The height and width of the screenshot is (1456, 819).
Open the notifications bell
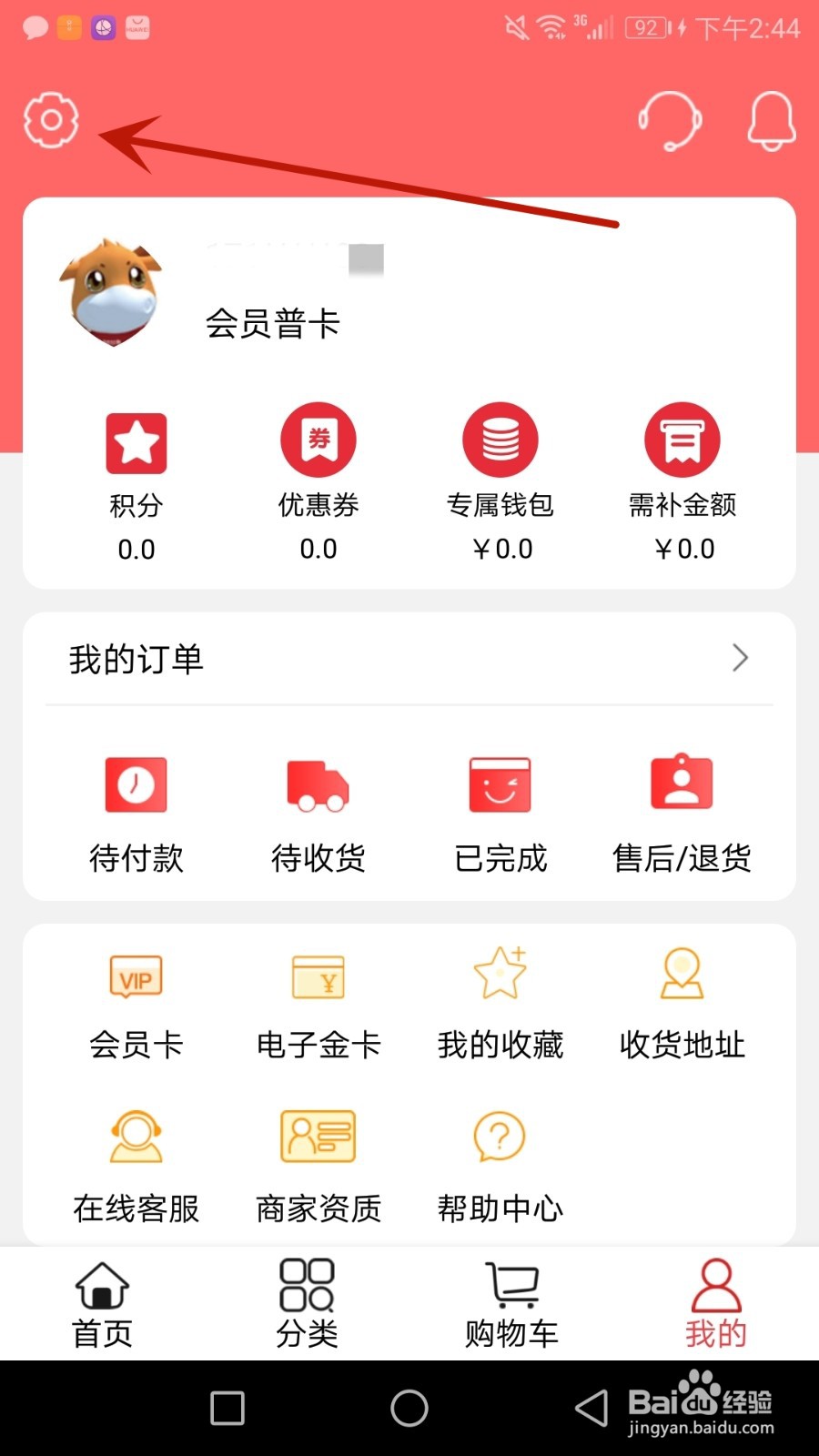(x=772, y=120)
